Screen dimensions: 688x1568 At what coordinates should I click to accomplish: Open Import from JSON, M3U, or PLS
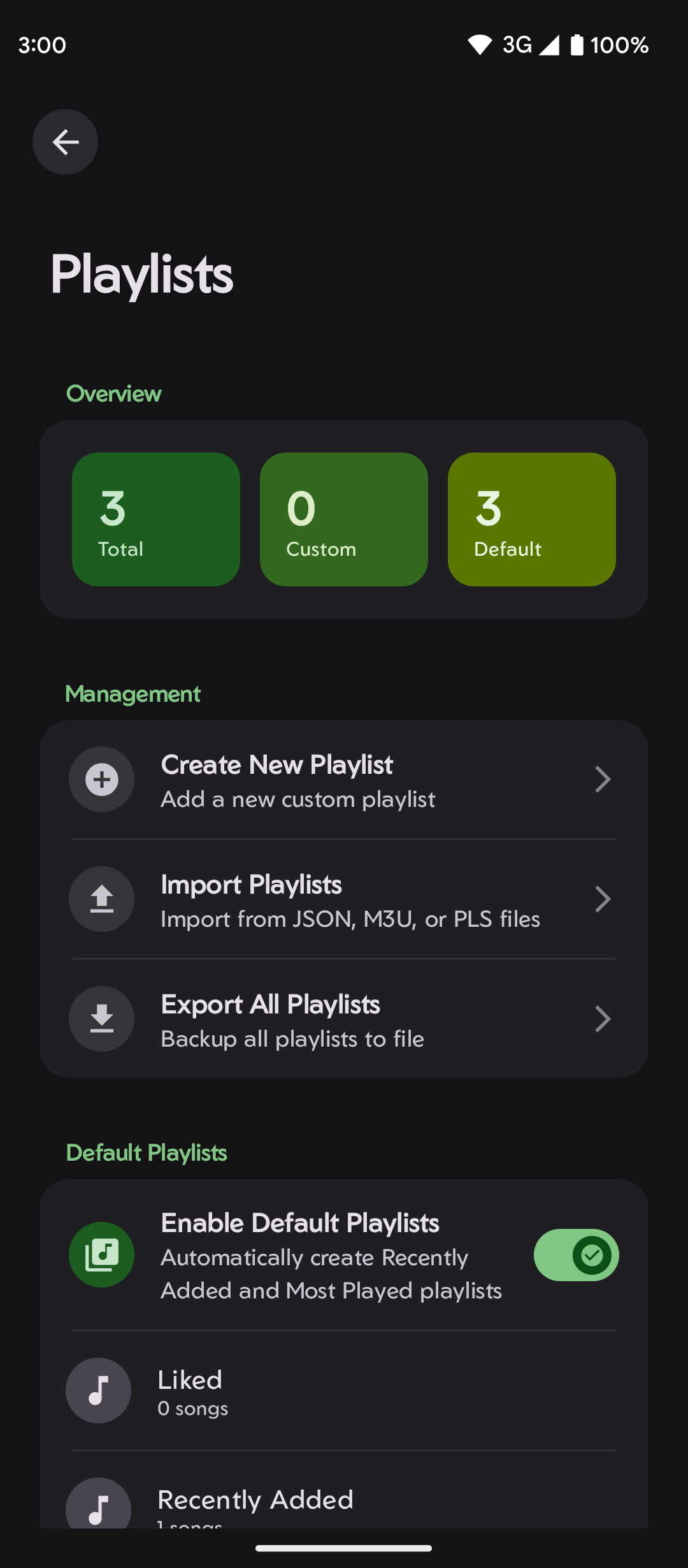pos(344,899)
